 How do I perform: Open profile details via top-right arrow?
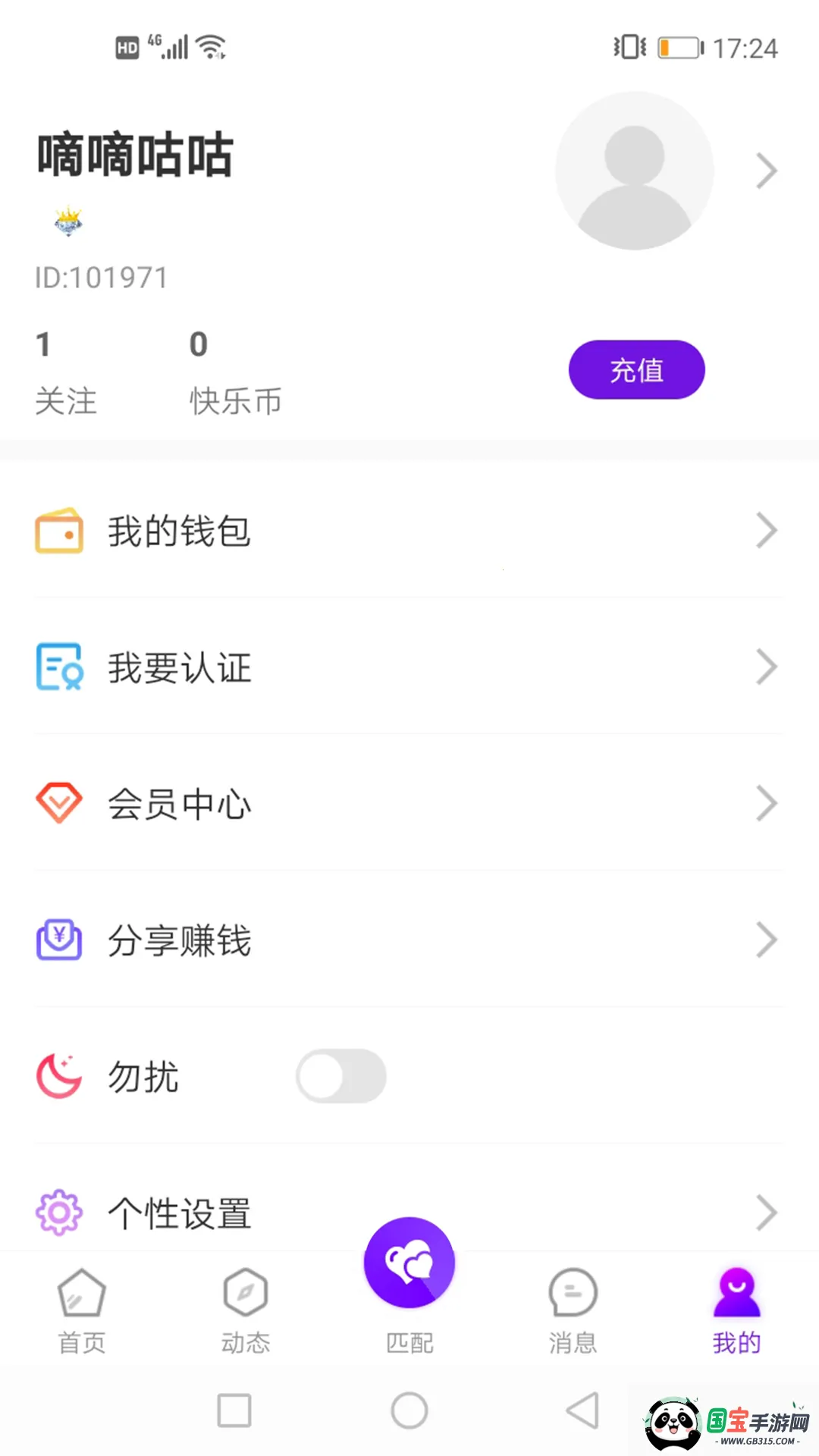click(766, 170)
